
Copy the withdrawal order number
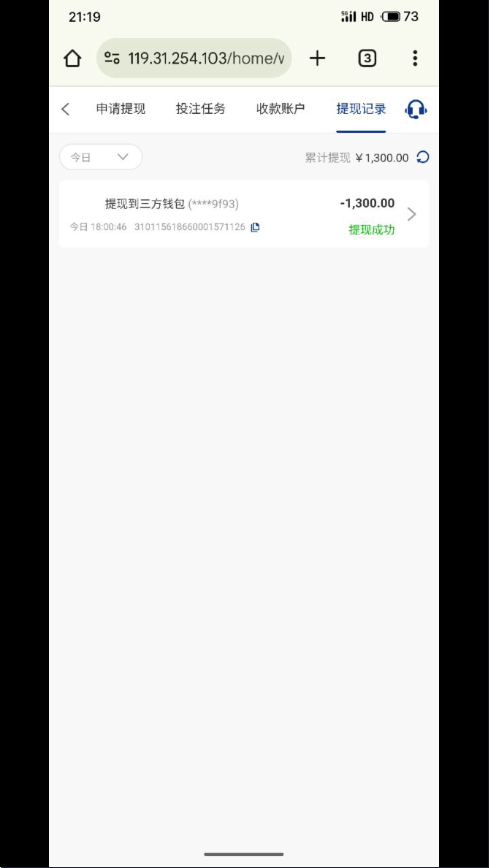pyautogui.click(x=255, y=227)
